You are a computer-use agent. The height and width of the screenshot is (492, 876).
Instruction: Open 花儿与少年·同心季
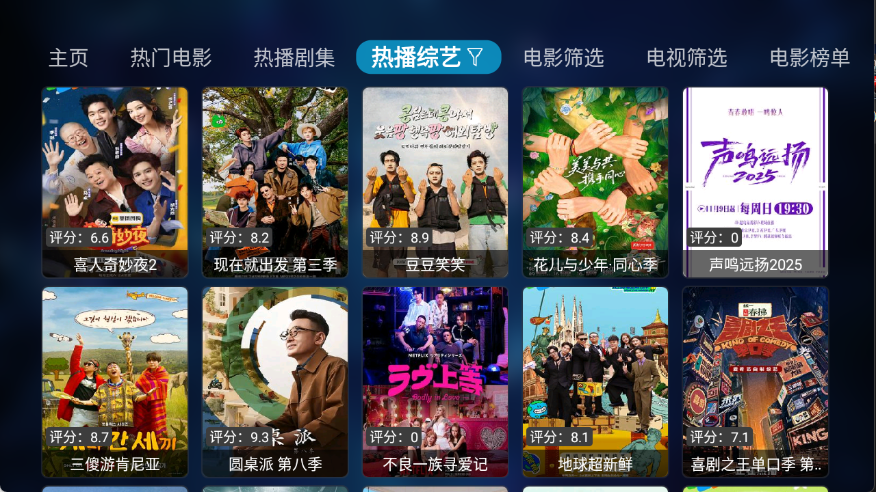(x=595, y=182)
